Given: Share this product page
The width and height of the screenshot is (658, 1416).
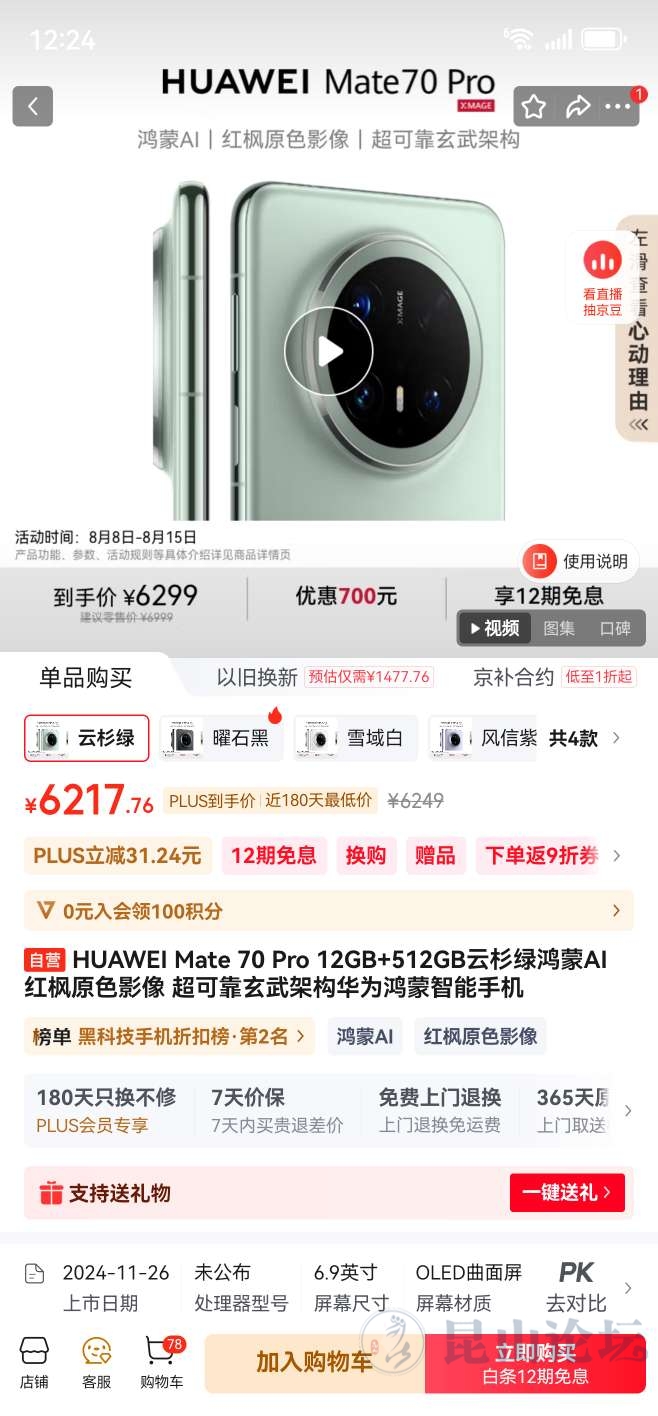Looking at the screenshot, I should click(x=577, y=107).
